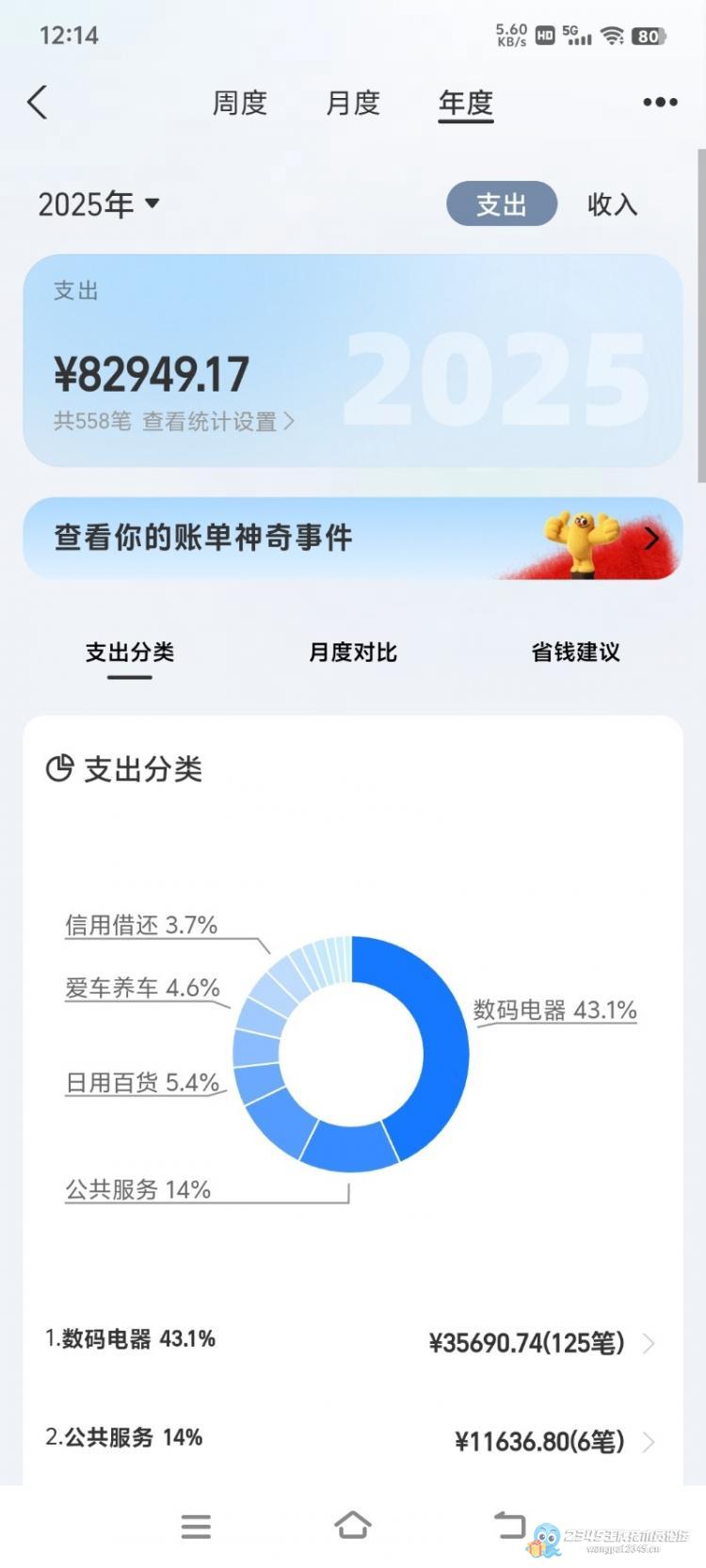Viewport: 706px width, 1568px height.
Task: Switch to the 月度 tab
Action: (353, 103)
